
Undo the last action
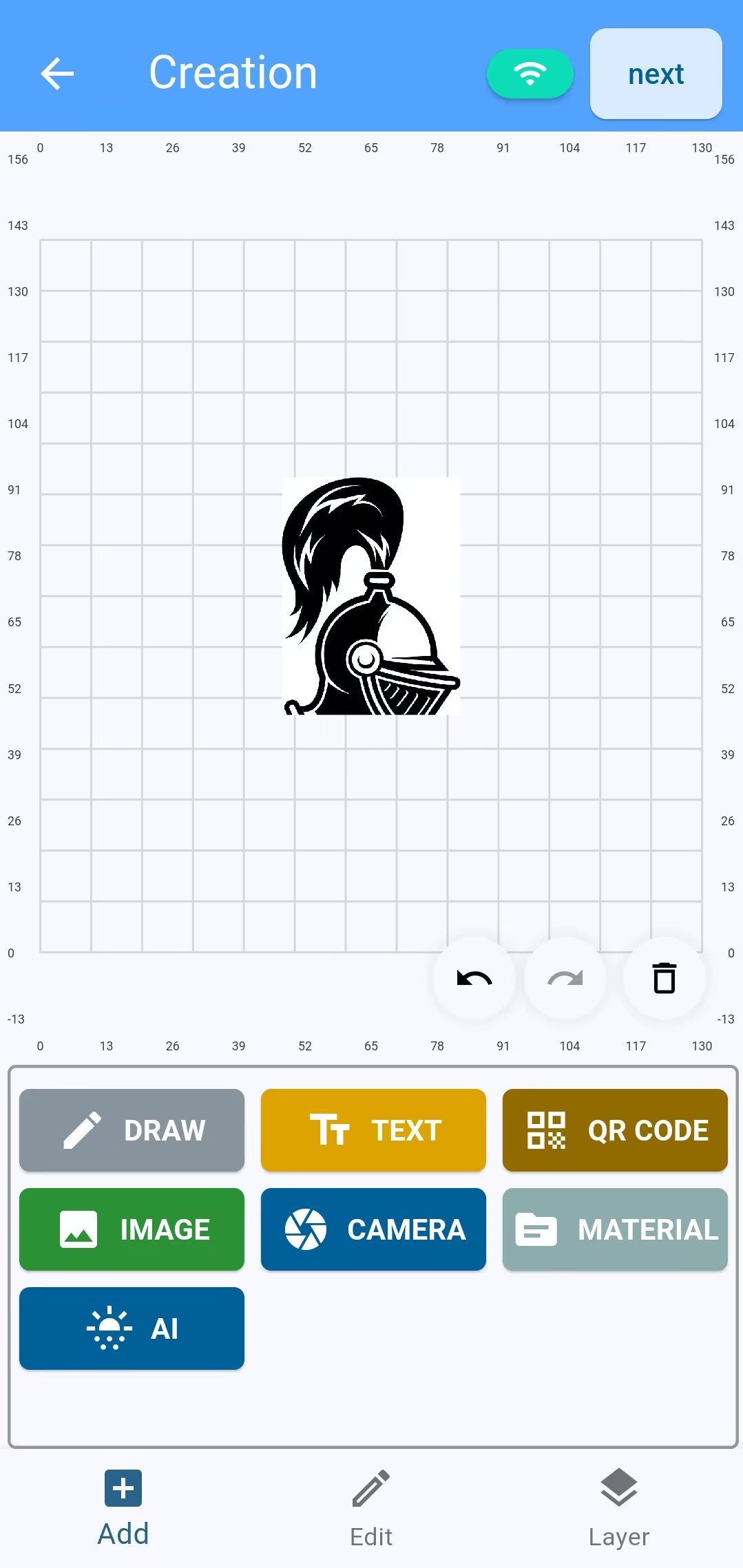pos(474,978)
